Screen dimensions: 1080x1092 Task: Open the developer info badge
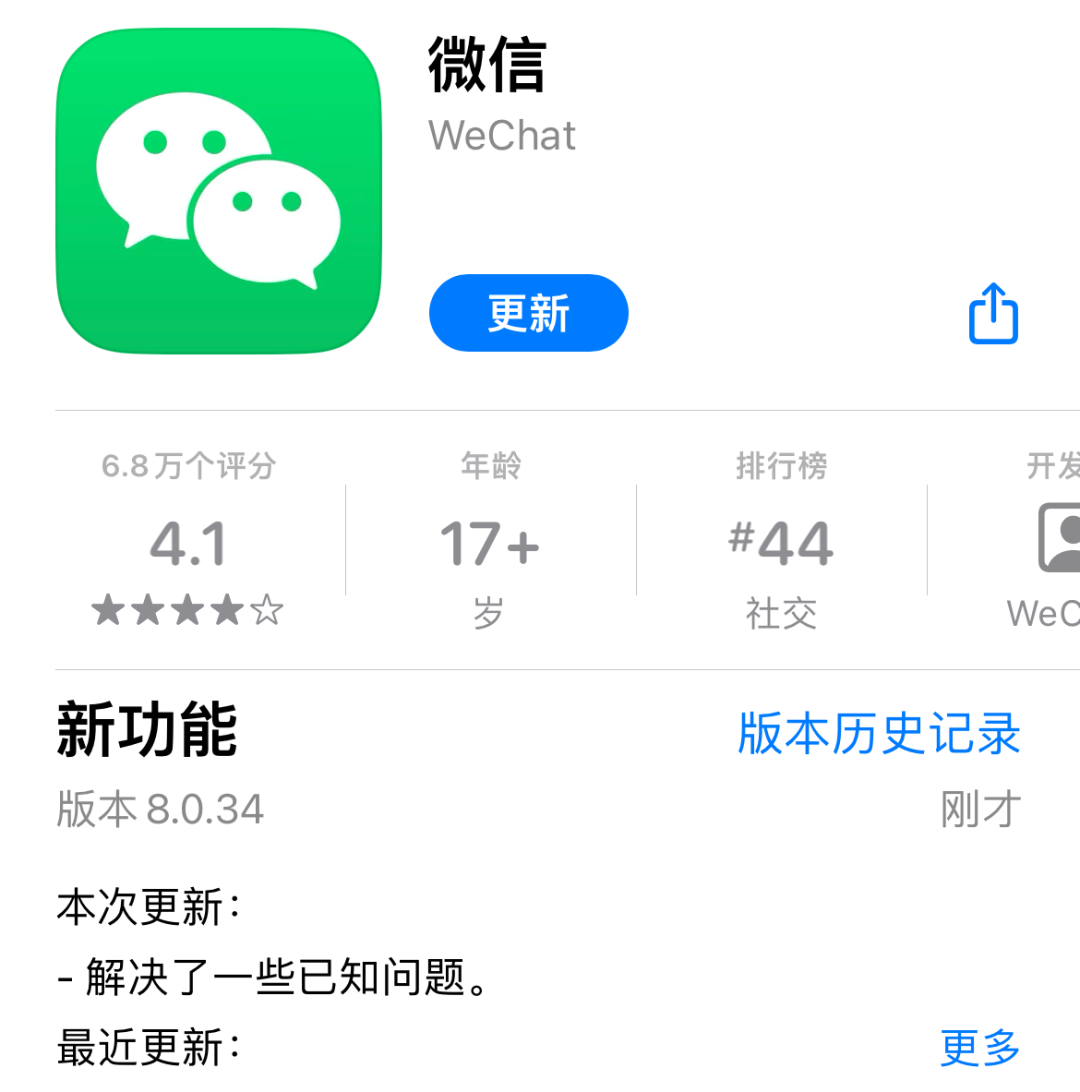click(1056, 540)
